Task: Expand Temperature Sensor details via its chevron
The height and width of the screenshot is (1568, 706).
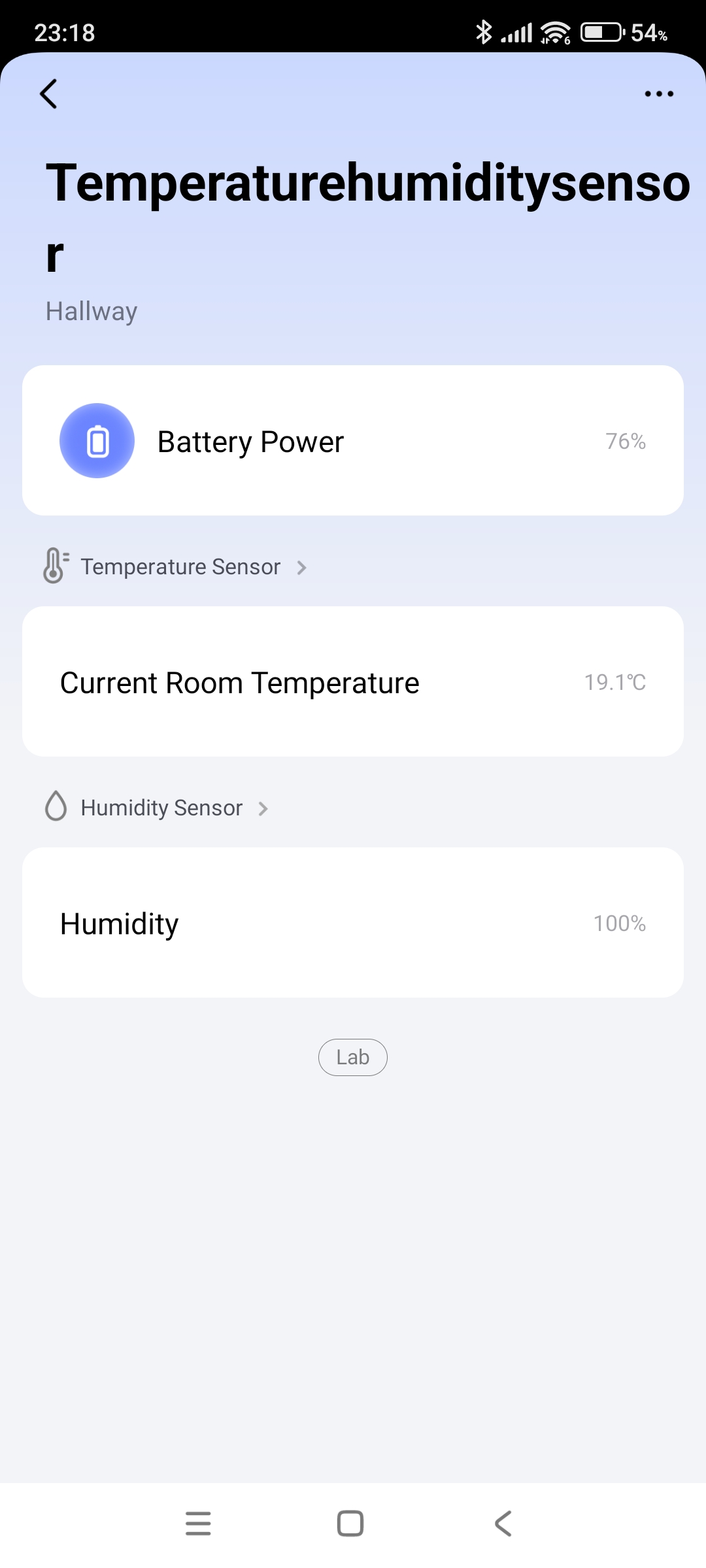Action: point(301,567)
